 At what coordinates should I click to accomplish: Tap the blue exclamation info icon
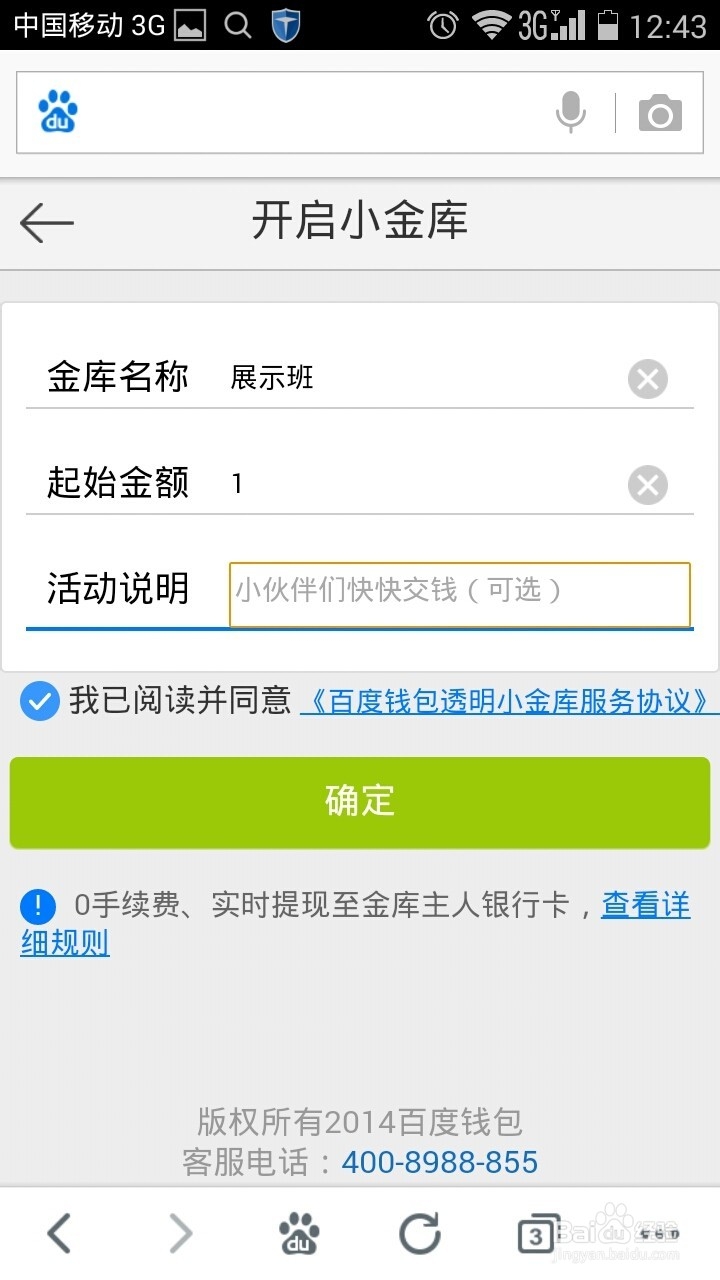point(38,906)
